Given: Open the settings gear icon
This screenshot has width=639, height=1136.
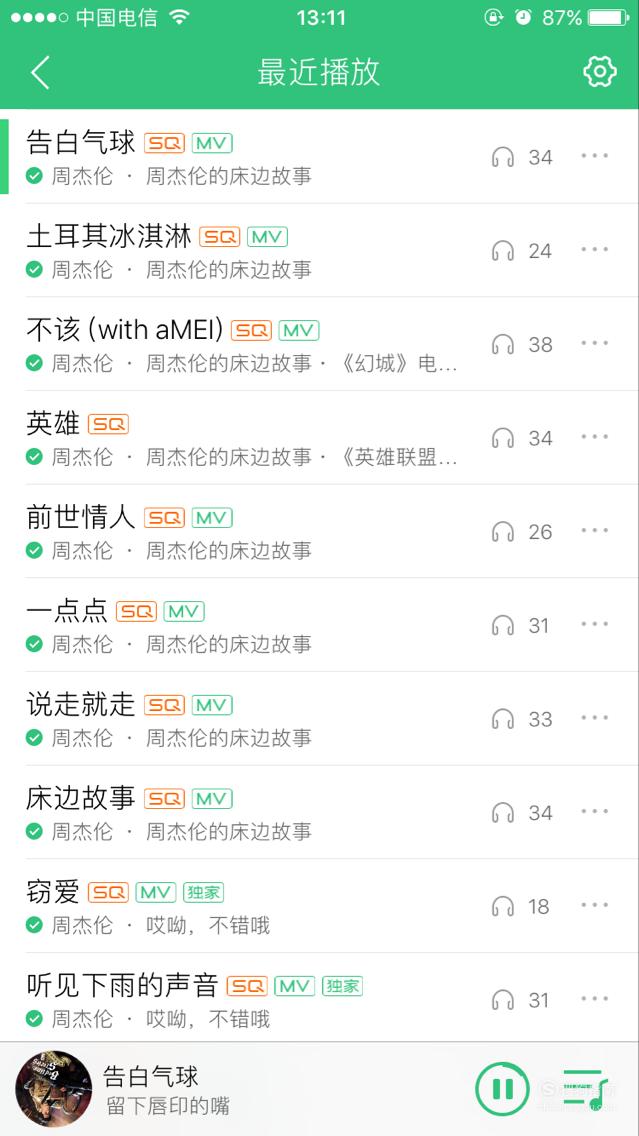Looking at the screenshot, I should pos(599,72).
